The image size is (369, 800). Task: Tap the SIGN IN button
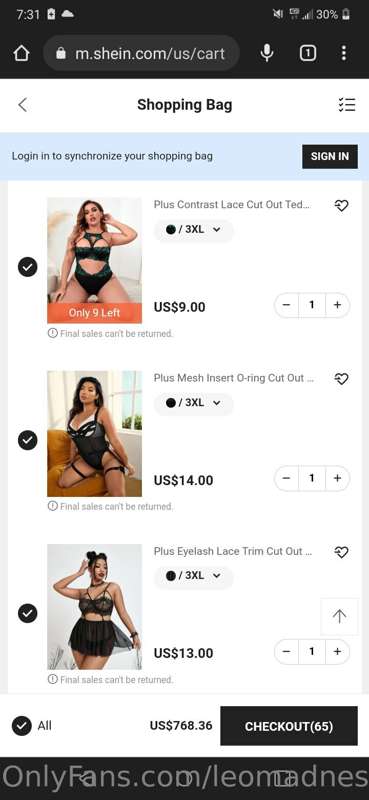pos(330,157)
